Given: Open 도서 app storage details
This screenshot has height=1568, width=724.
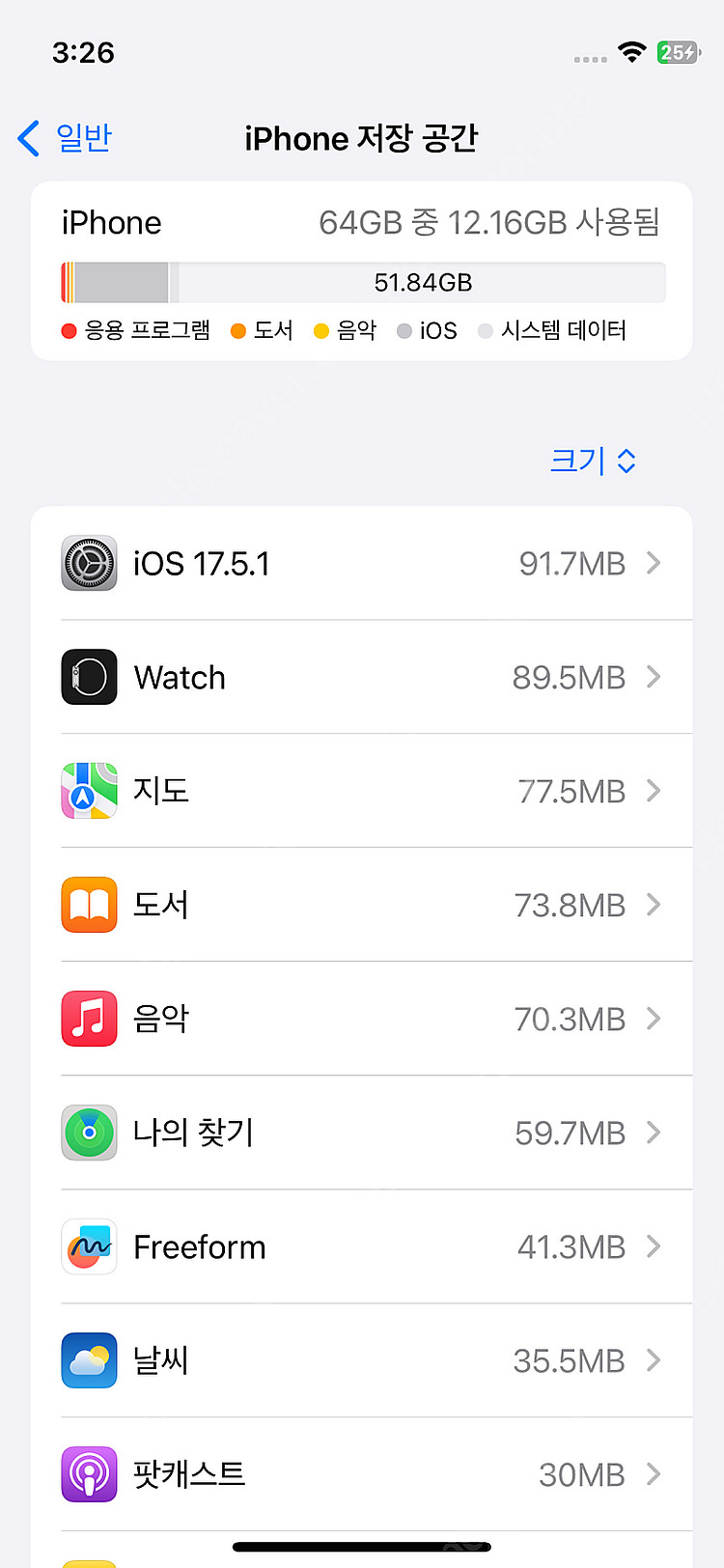Looking at the screenshot, I should pos(362,905).
